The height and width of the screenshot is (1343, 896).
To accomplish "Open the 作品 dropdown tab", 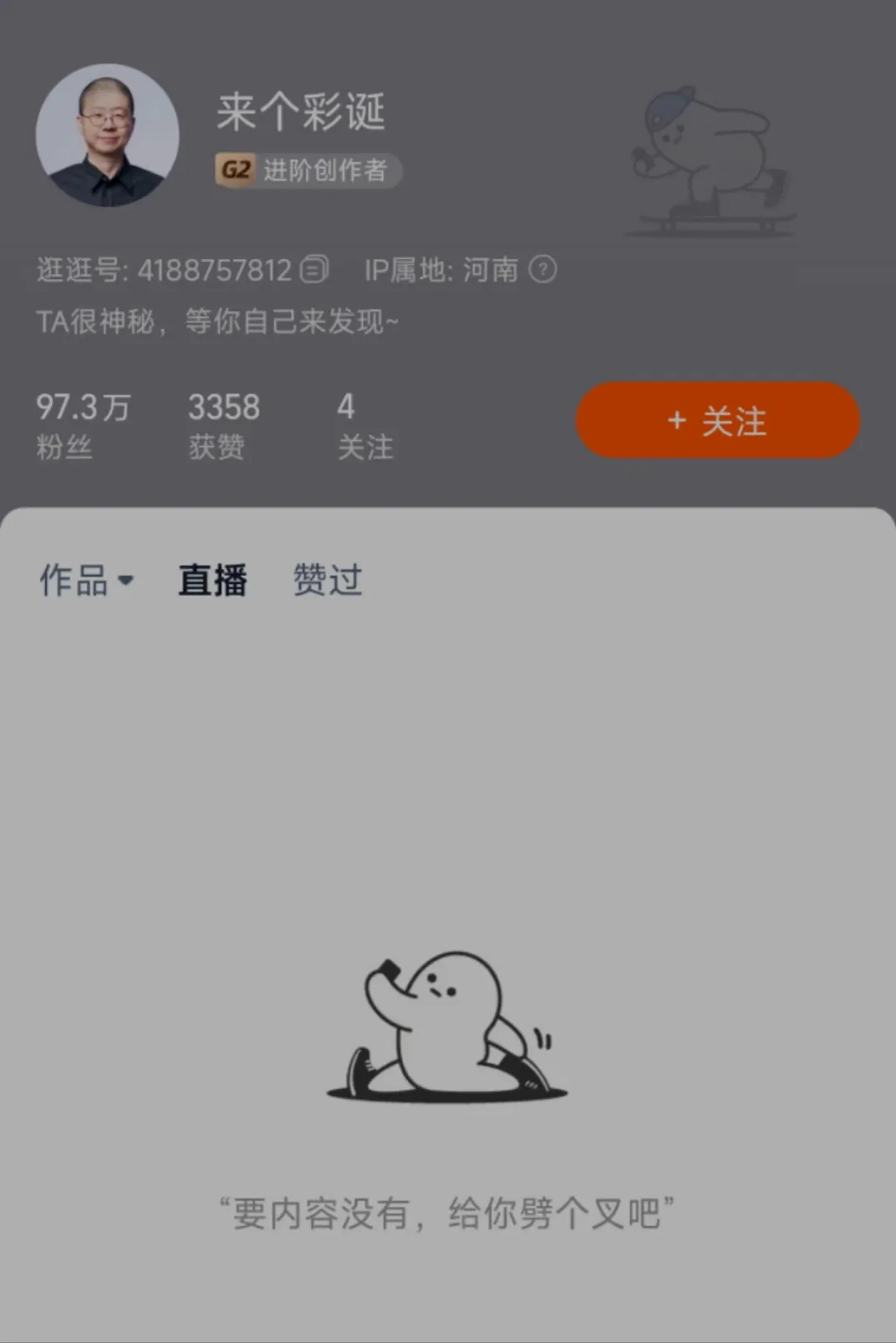I will [86, 579].
